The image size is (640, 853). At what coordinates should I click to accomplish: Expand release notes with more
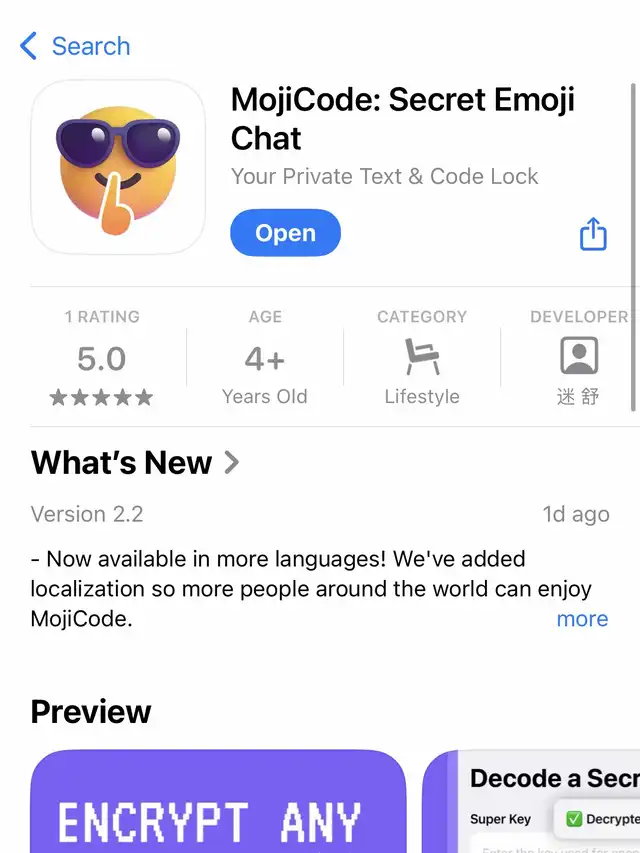coord(582,619)
